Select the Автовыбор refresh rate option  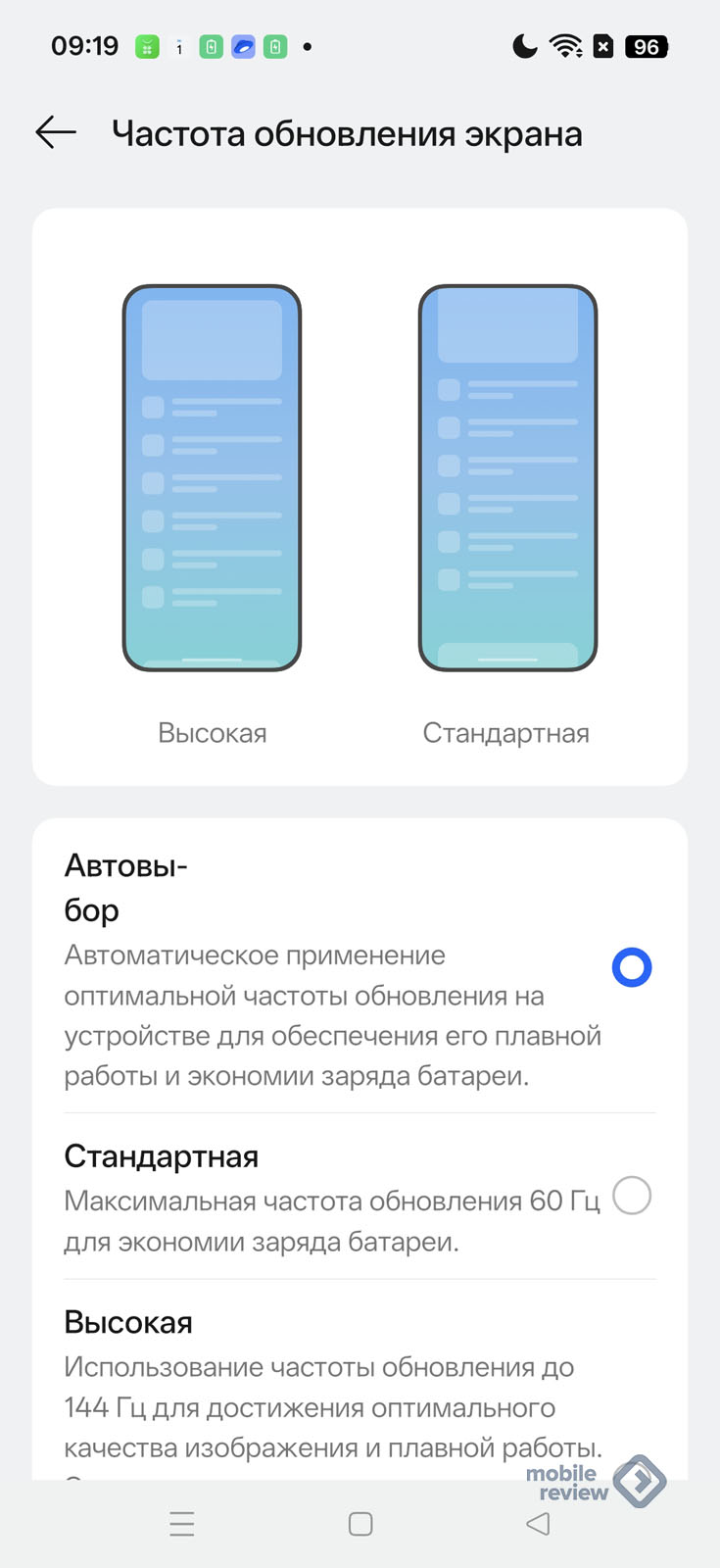[x=631, y=967]
